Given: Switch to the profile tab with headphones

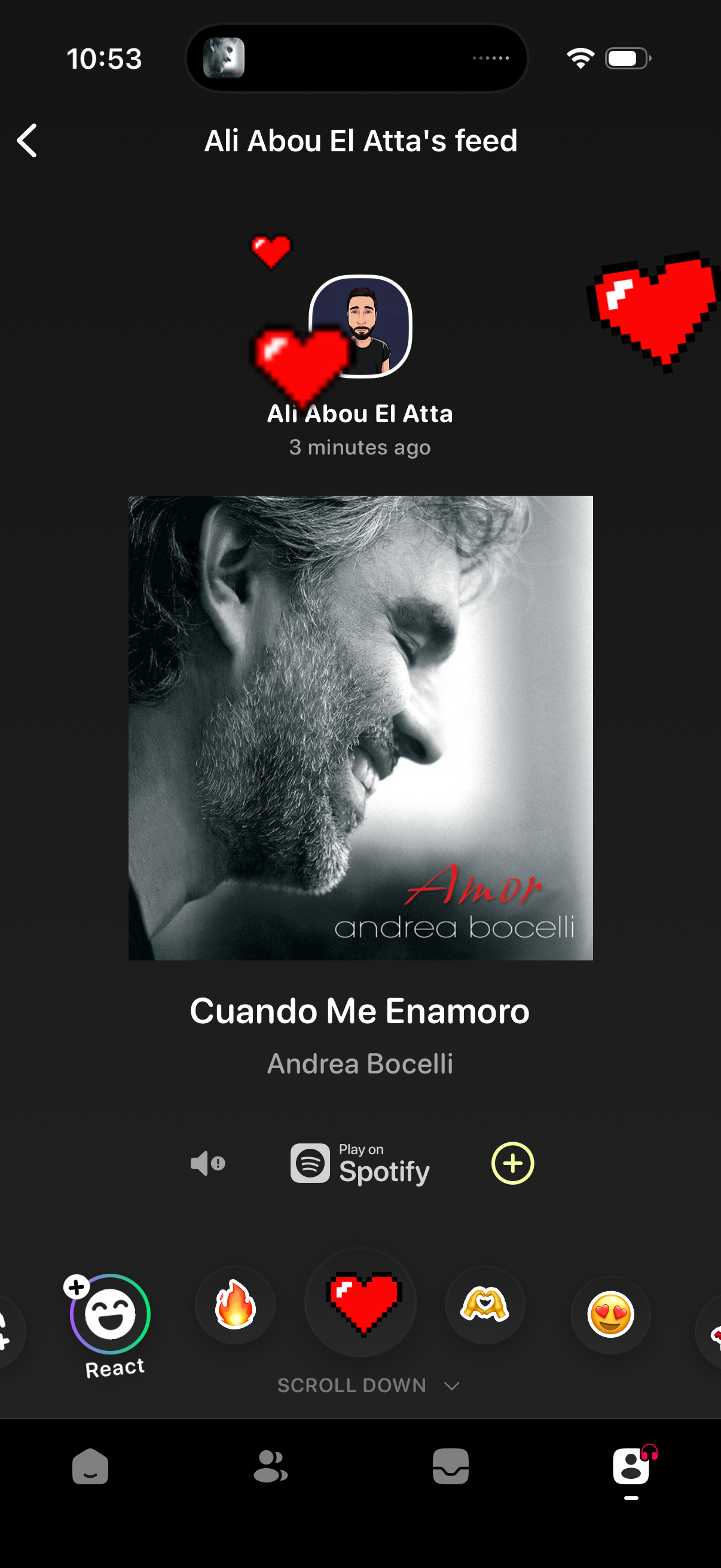Looking at the screenshot, I should point(631,1466).
